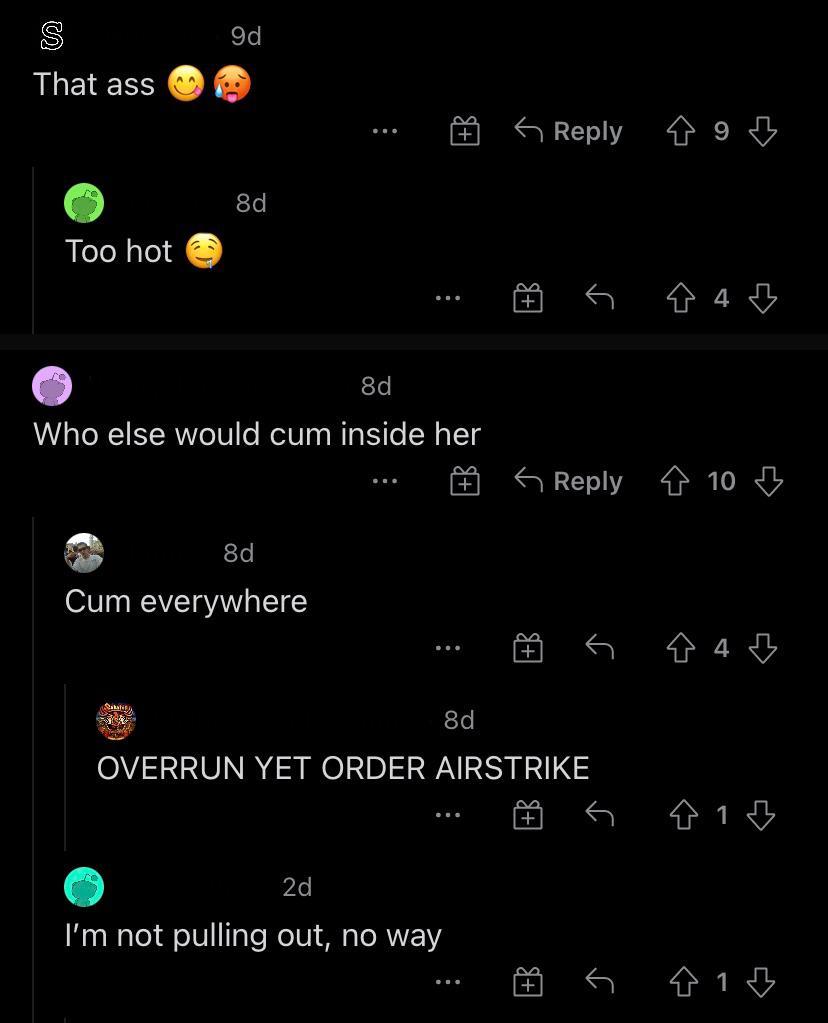The width and height of the screenshot is (828, 1023).
Task: Reply to "OVERRUN YET ORDER AIRSTRIKE" comment
Action: pos(599,815)
